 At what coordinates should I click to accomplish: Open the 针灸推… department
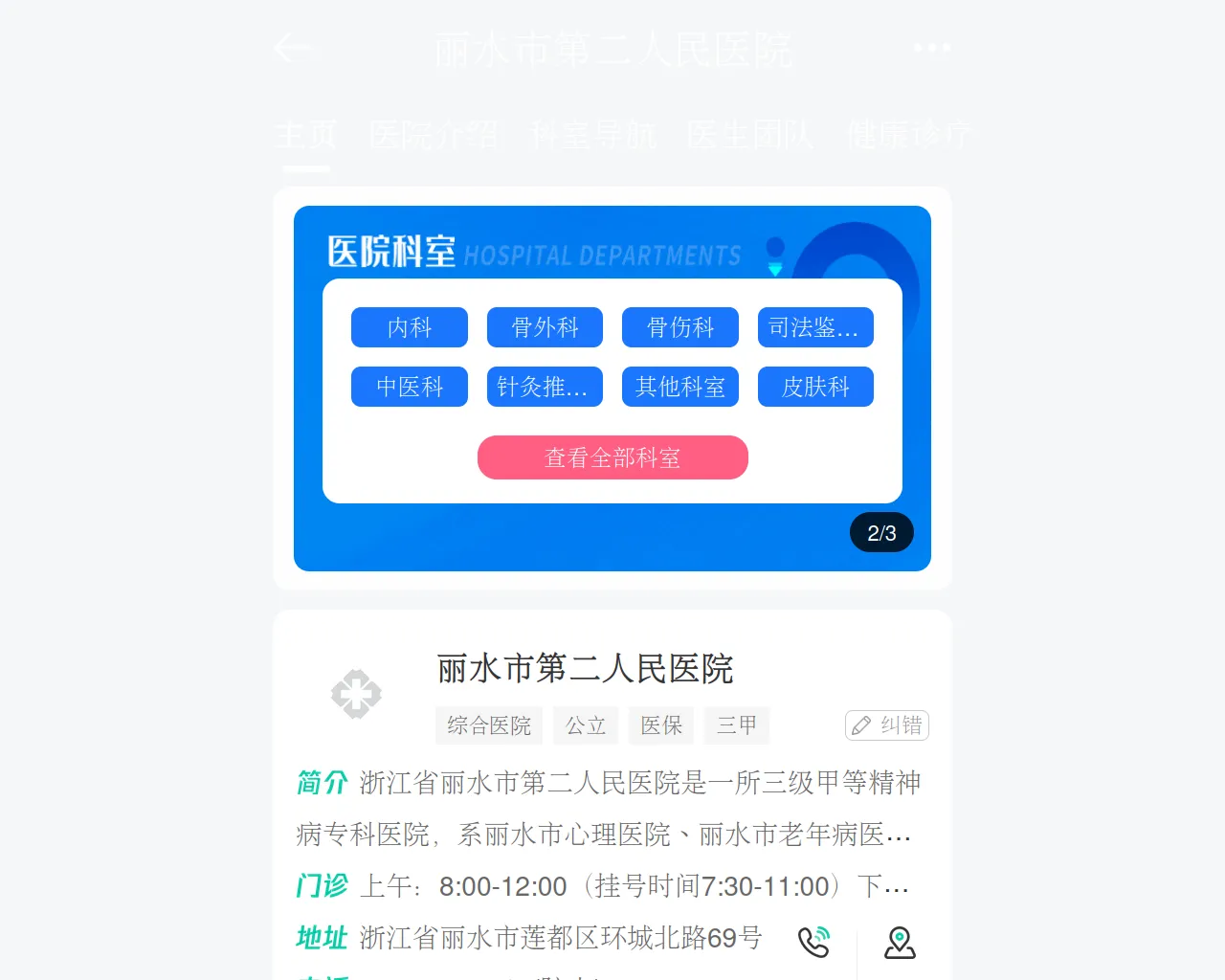[x=545, y=387]
